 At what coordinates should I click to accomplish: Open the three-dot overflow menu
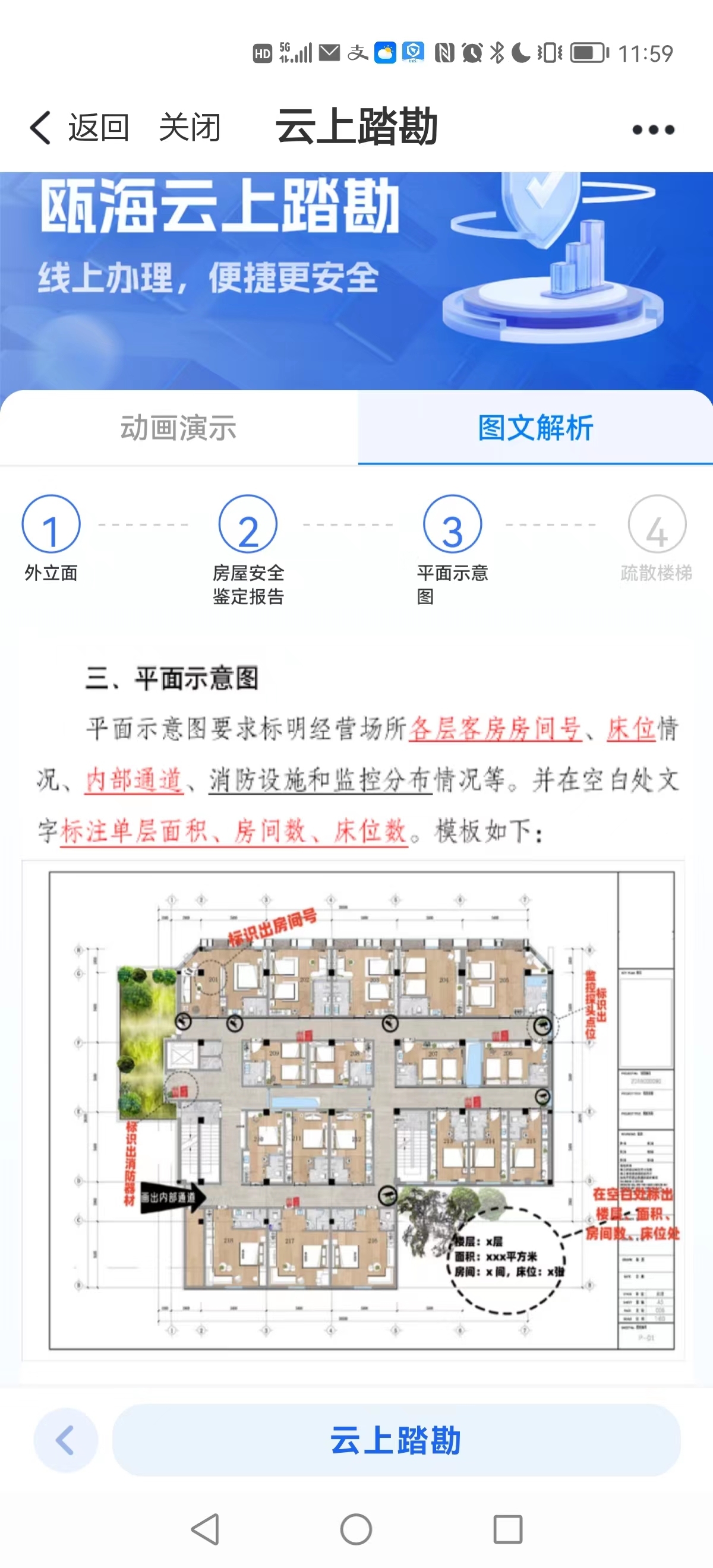click(653, 129)
